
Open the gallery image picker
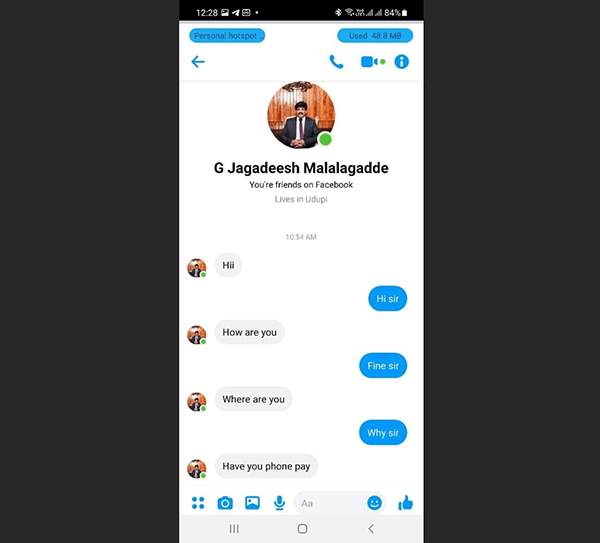point(252,503)
